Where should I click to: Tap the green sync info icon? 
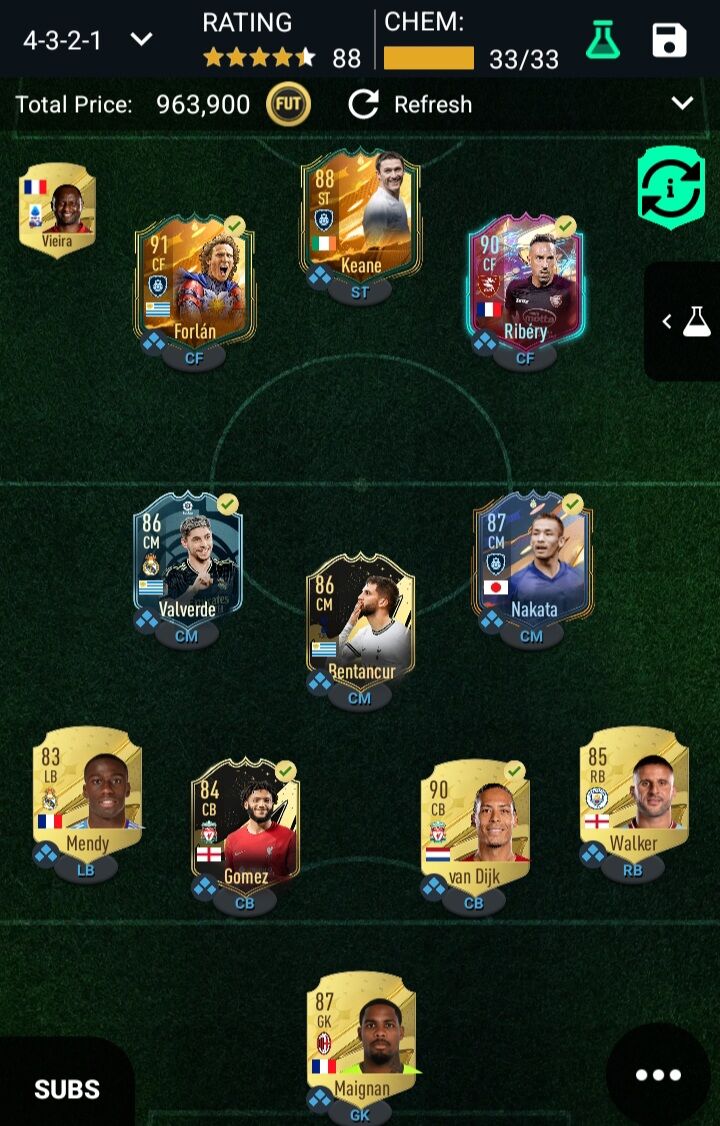pos(671,187)
